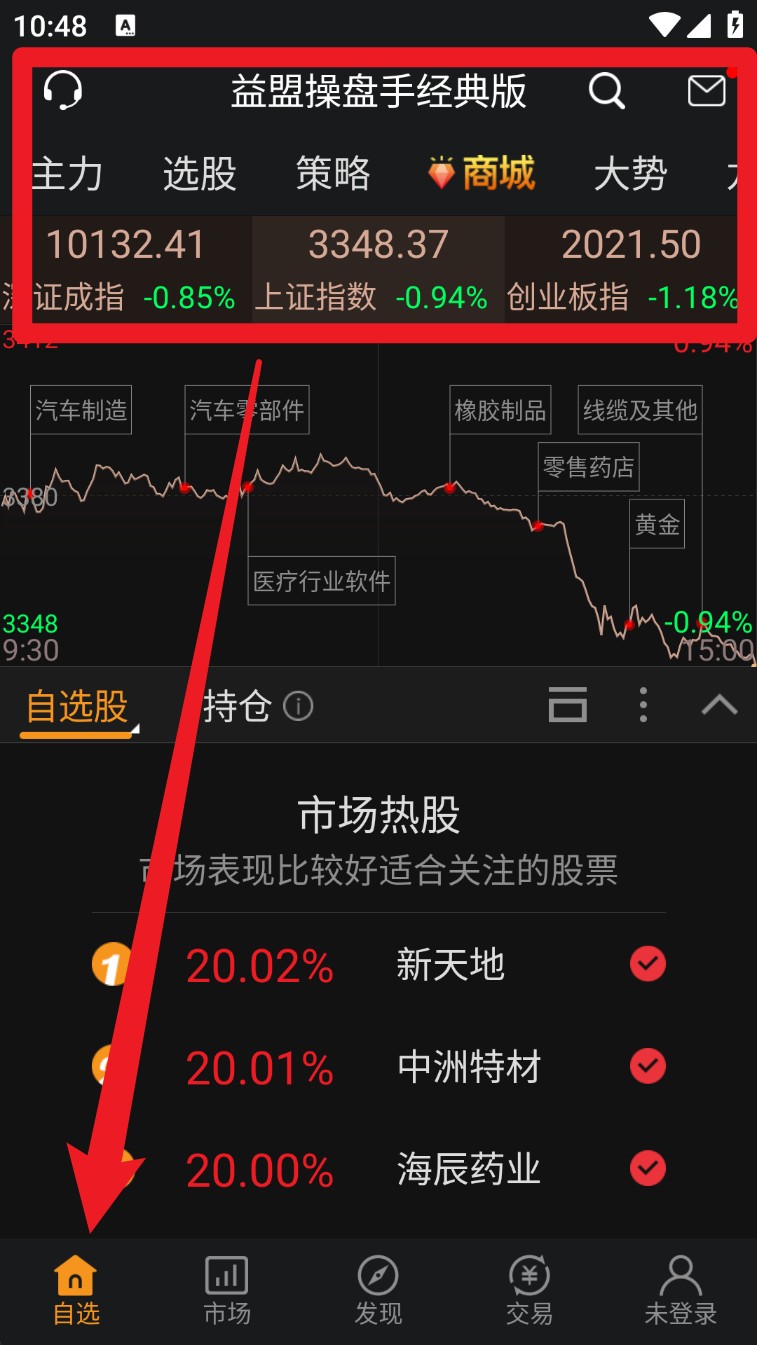Screen dimensions: 757x1345
Task: Tap the info icon beside 持仓
Action: [x=299, y=705]
